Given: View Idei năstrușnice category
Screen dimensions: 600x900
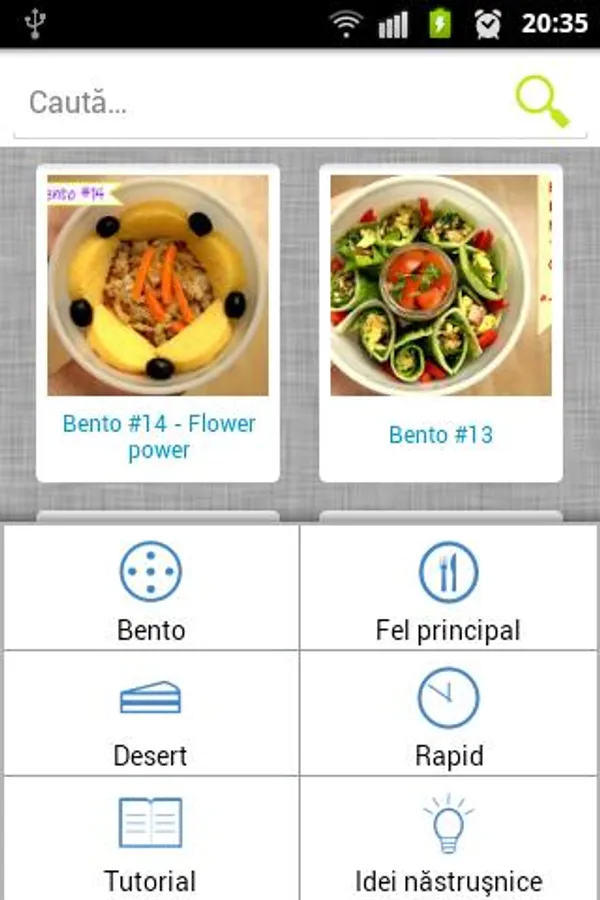Looking at the screenshot, I should point(448,840).
